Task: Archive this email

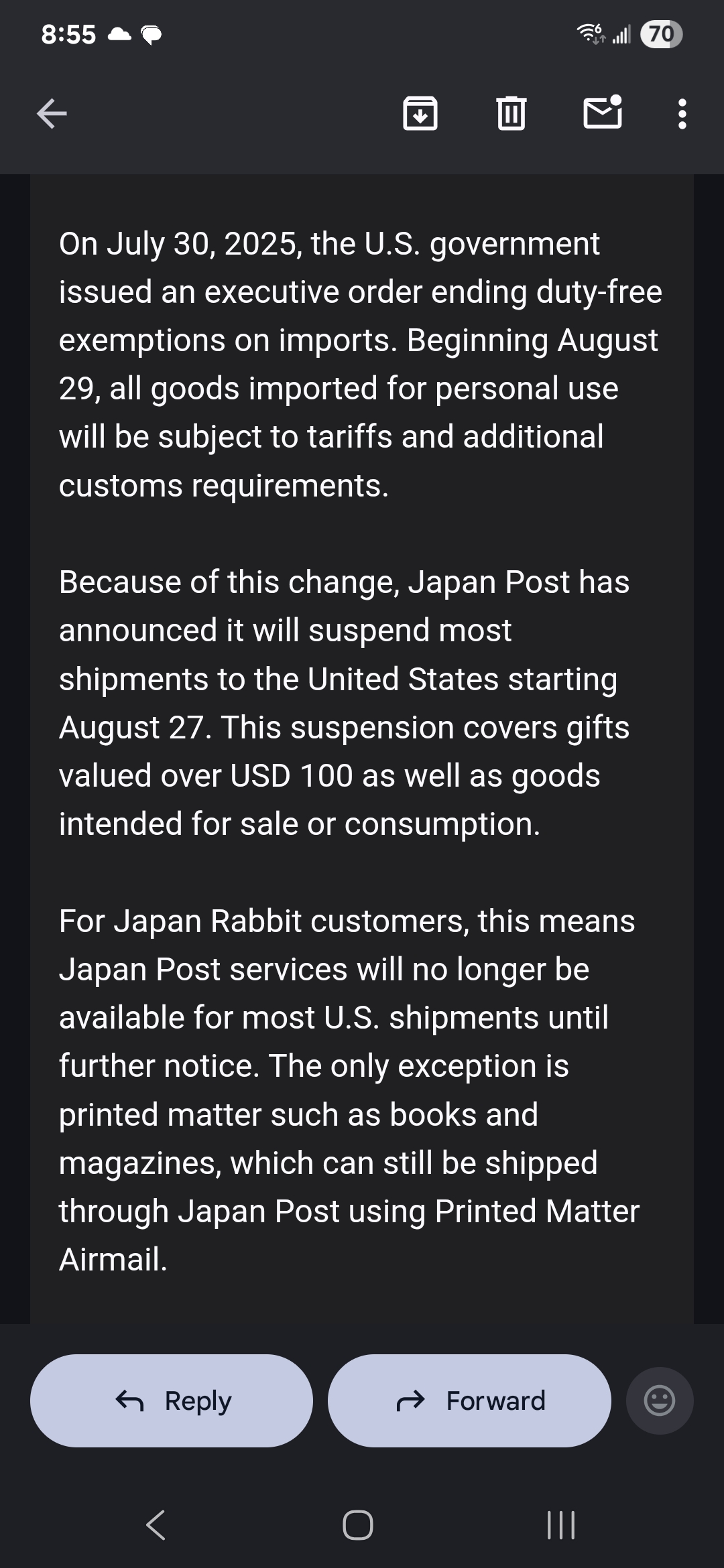Action: 420,113
